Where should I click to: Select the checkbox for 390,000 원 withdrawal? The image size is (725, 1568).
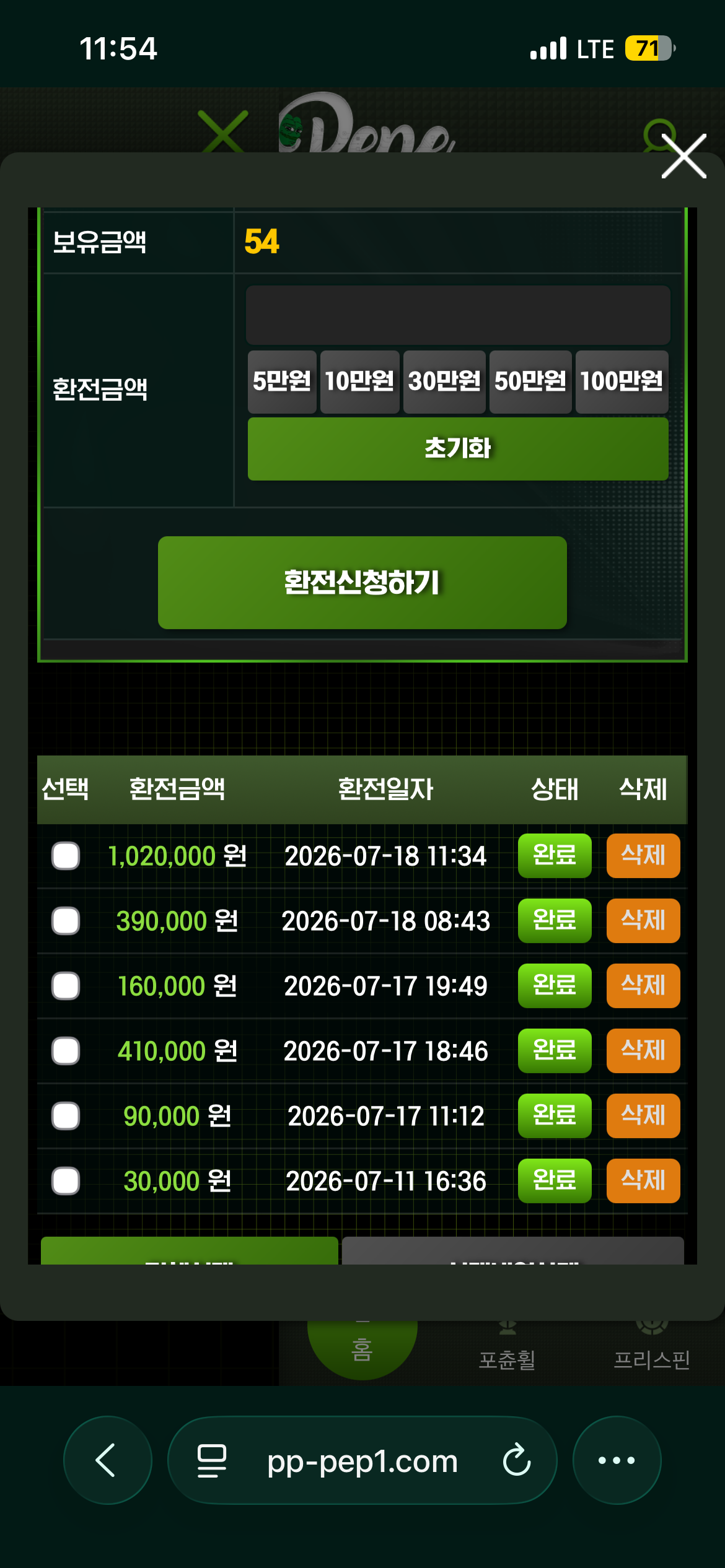point(66,921)
